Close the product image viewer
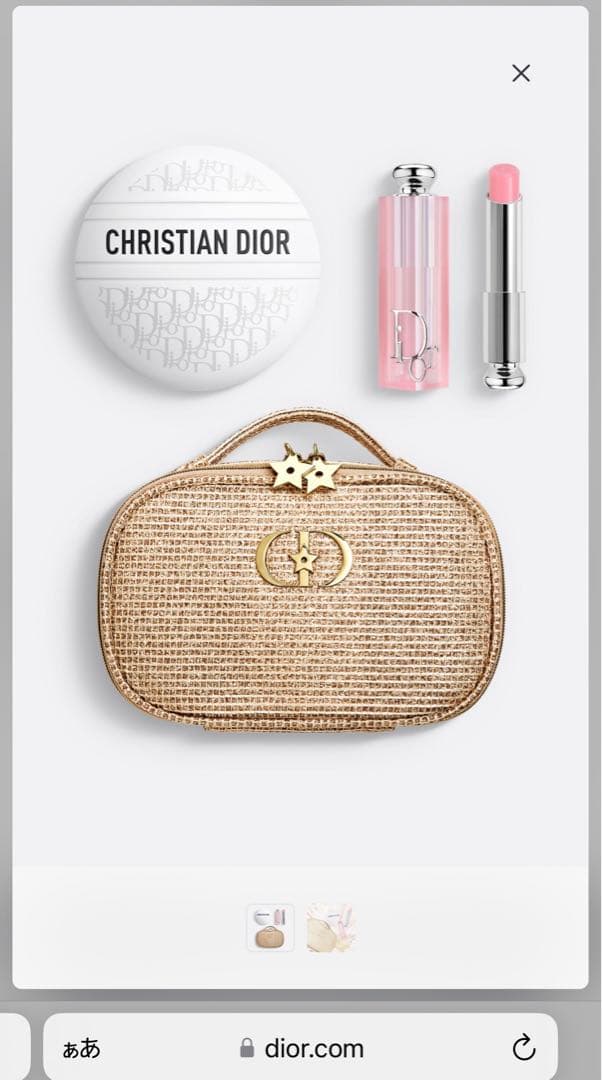The height and width of the screenshot is (1080, 602). click(x=520, y=73)
